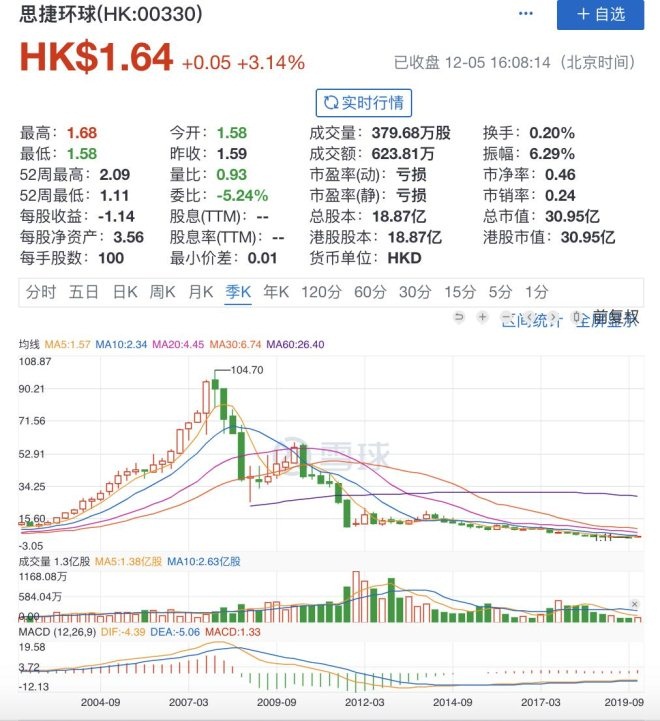Choose the 60分 interval tab

click(x=369, y=292)
